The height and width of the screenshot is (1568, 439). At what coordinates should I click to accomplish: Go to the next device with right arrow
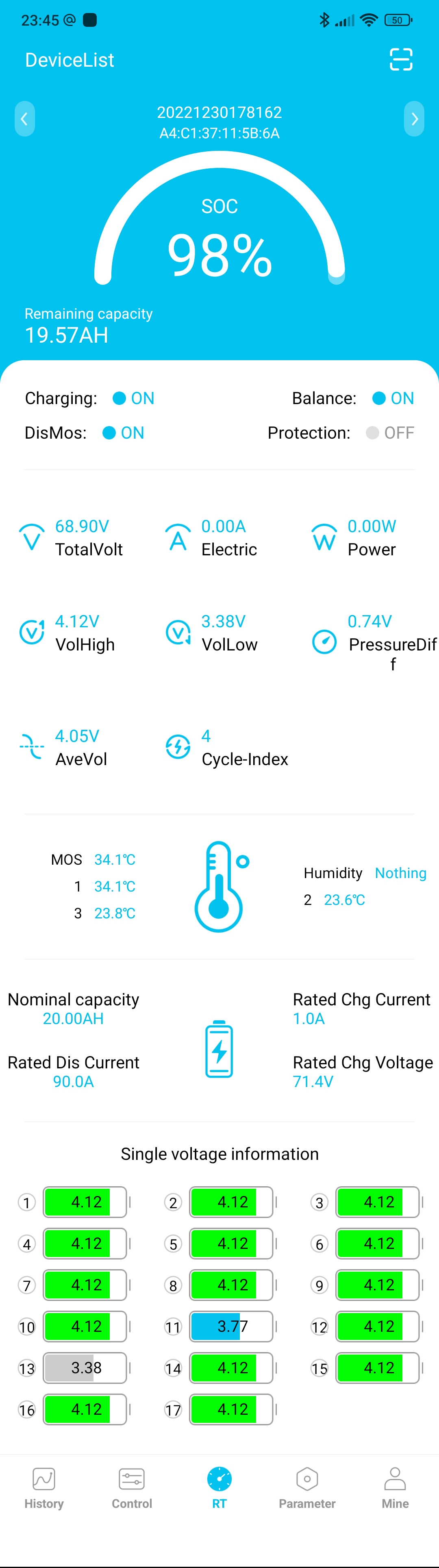click(414, 119)
